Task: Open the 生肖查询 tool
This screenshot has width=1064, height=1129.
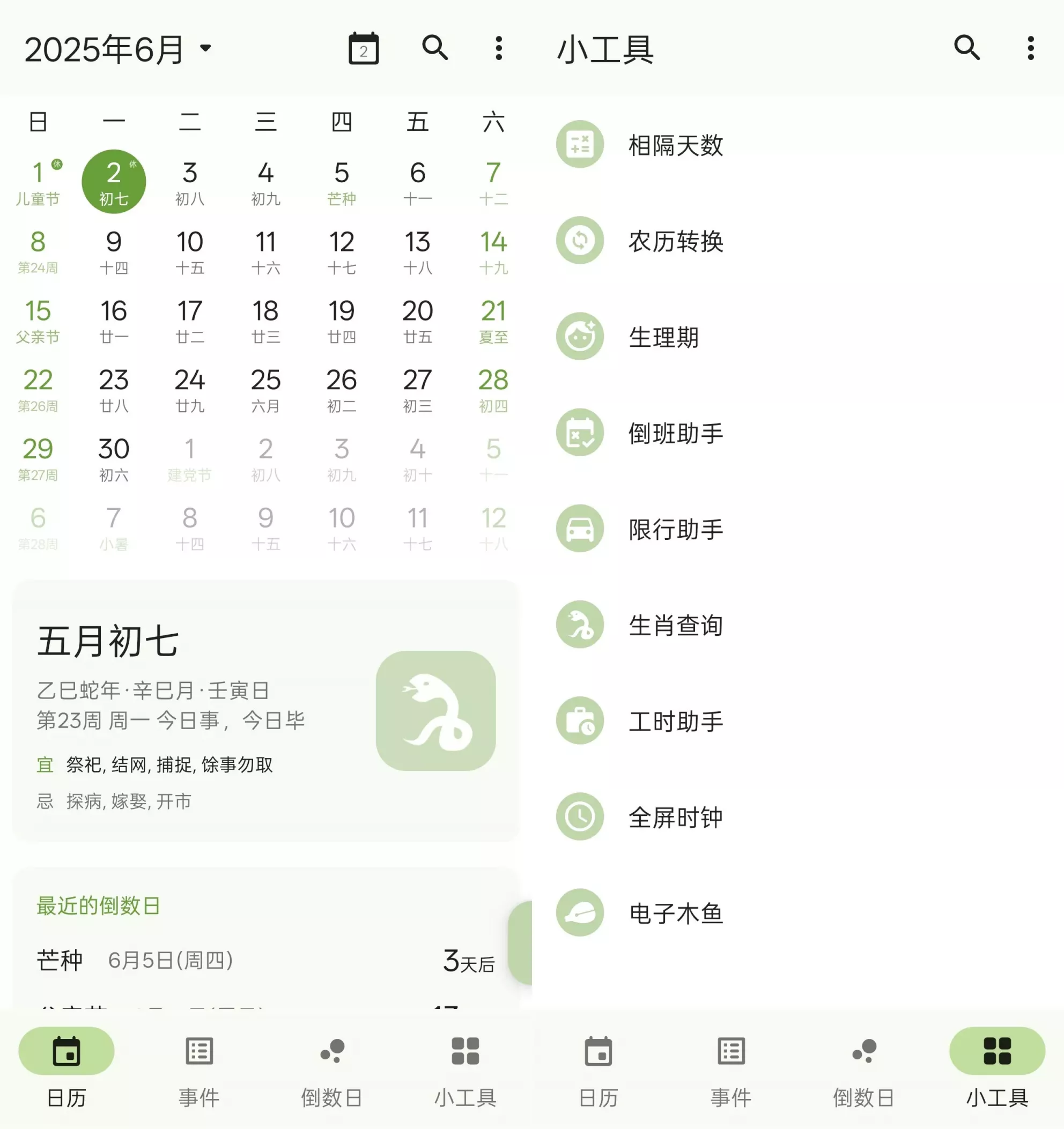Action: 675,625
